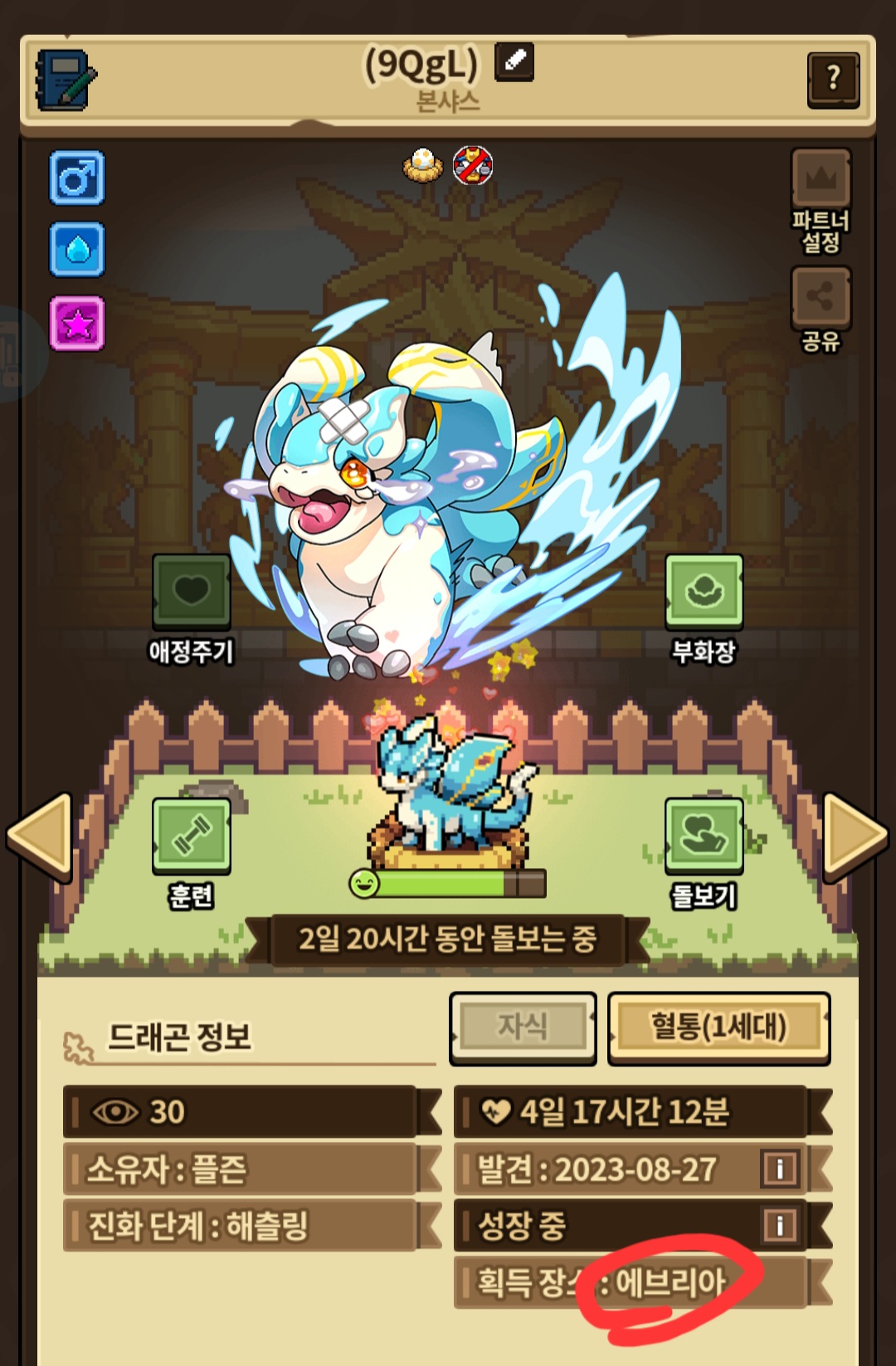Show info for 성장 중 status

[780, 1225]
